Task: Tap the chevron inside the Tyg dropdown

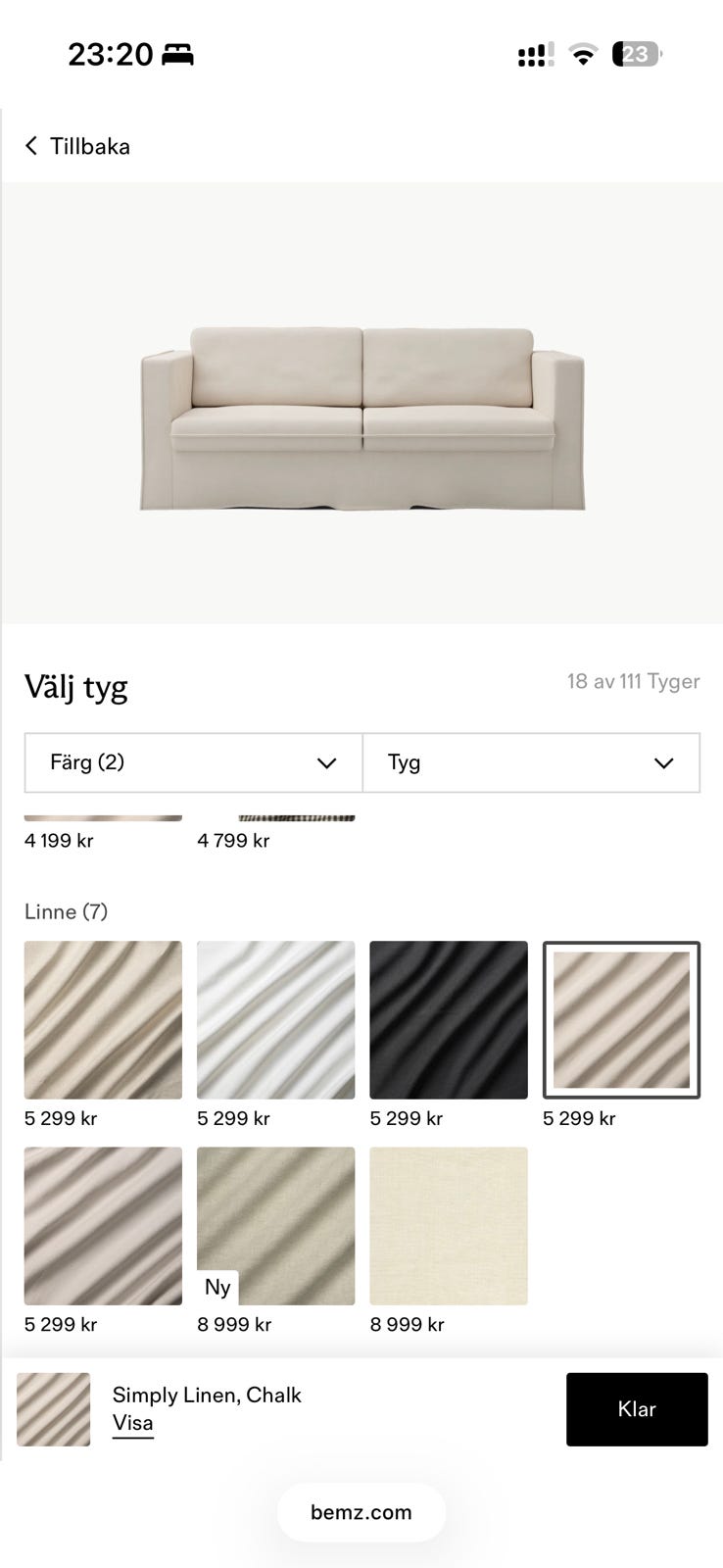Action: pos(663,762)
